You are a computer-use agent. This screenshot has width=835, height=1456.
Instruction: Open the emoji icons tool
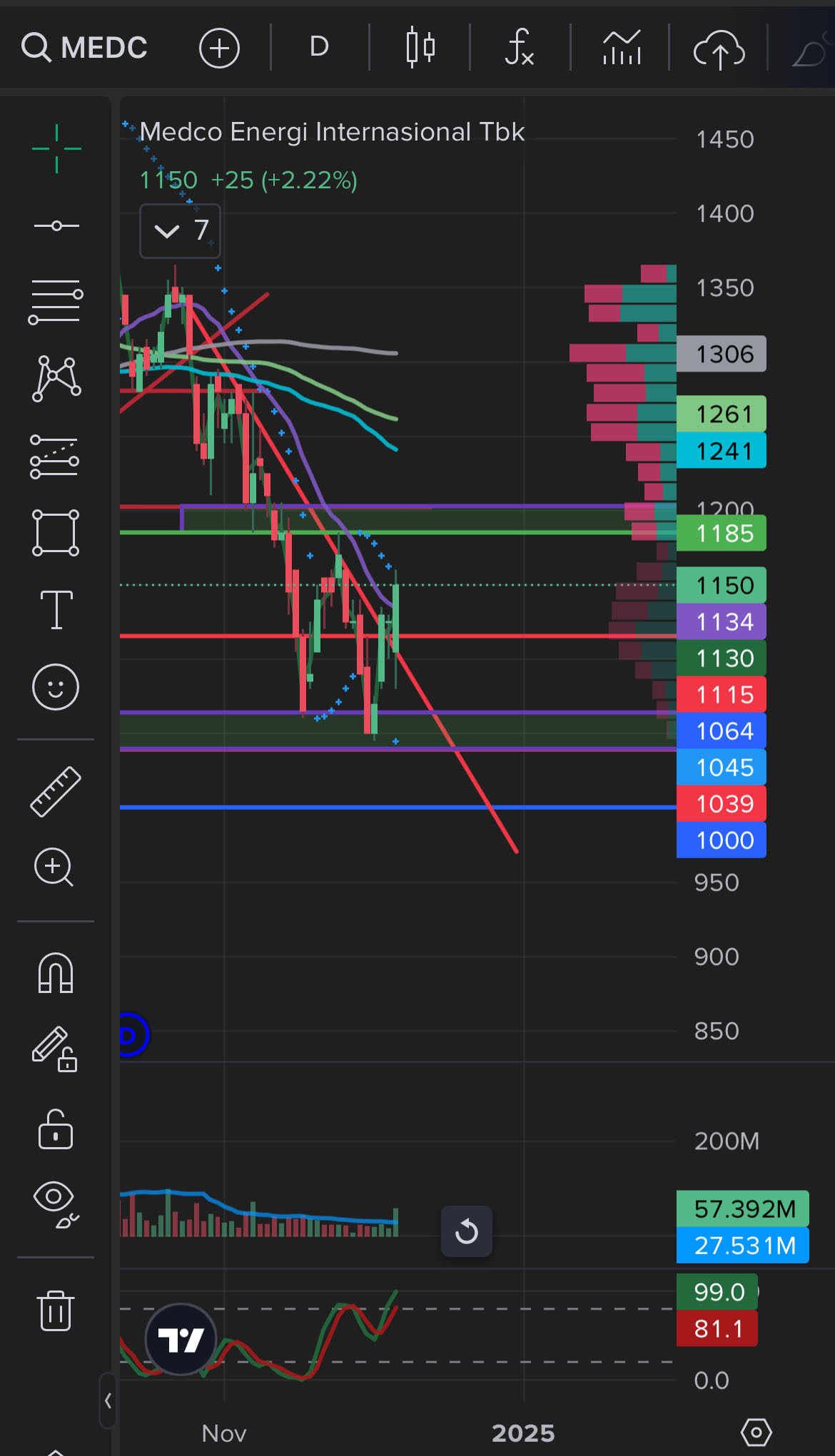coord(56,687)
